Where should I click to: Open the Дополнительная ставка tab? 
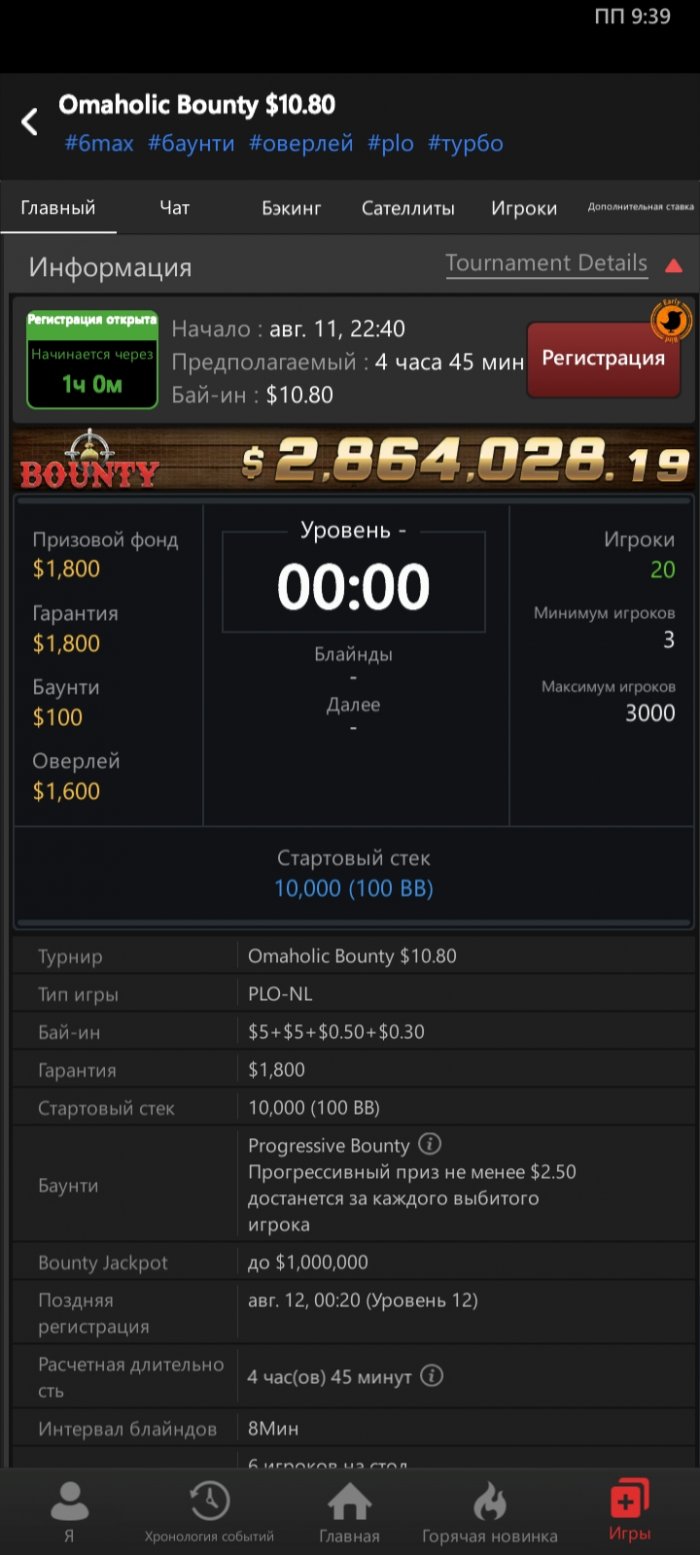[x=640, y=208]
